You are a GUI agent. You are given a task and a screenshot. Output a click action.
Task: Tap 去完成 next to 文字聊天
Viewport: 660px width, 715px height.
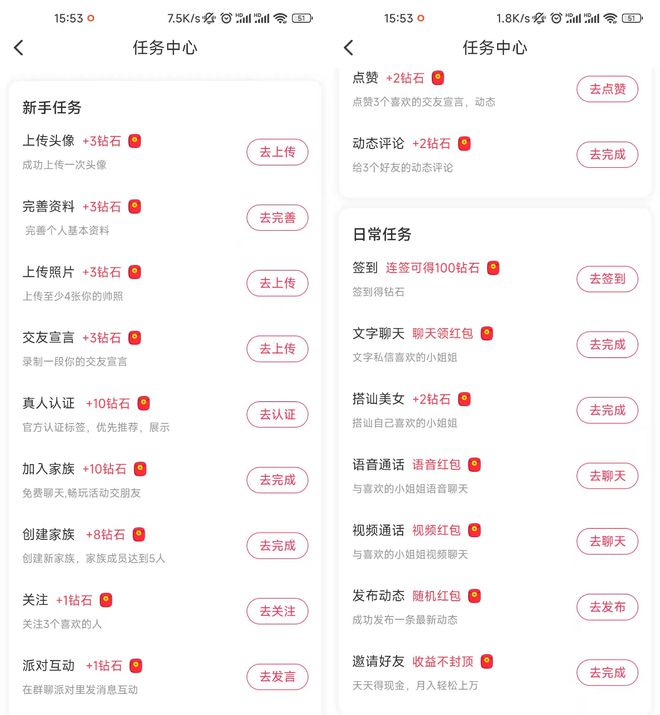(x=607, y=344)
